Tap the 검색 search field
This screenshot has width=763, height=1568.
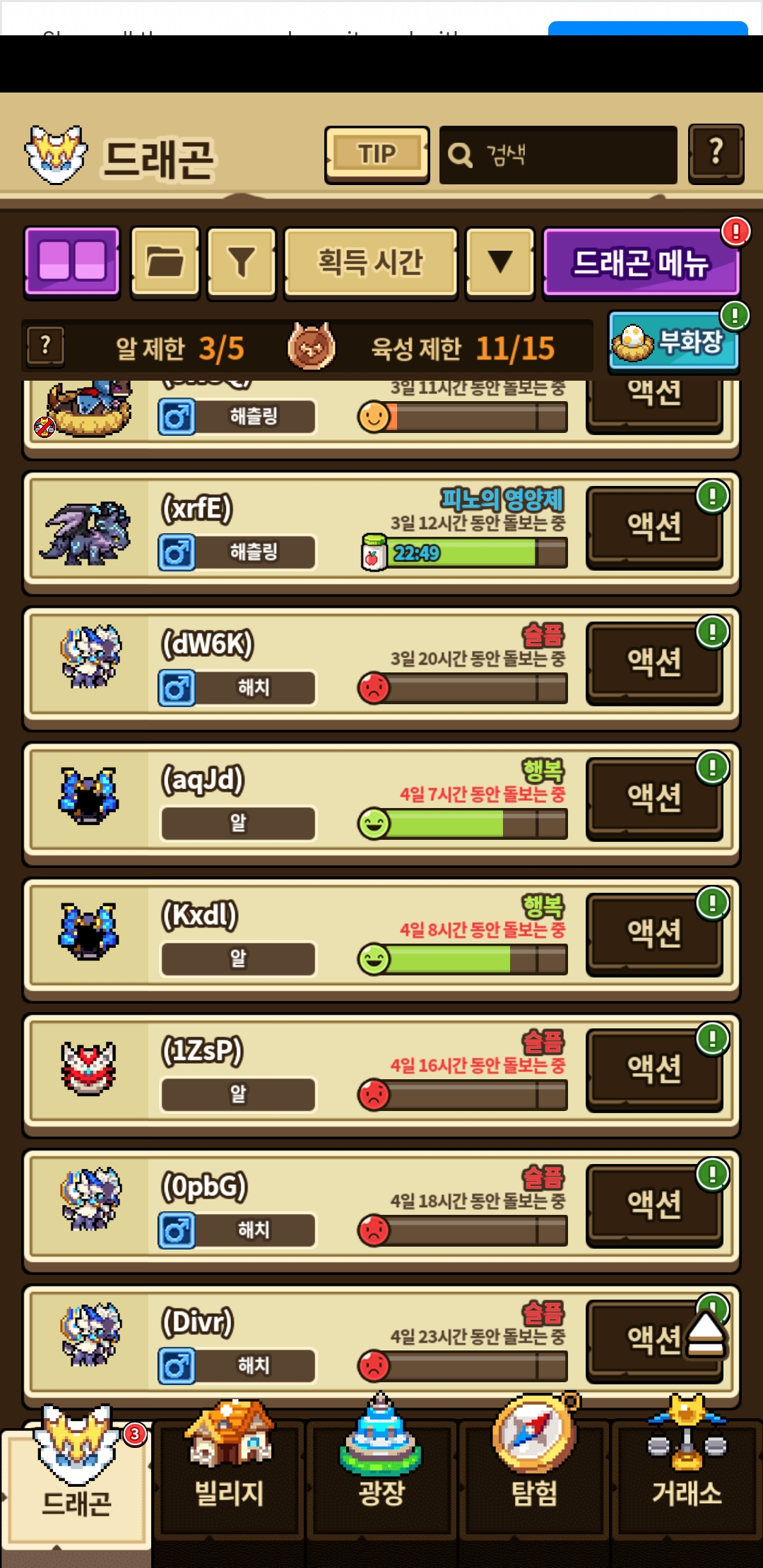[x=558, y=155]
